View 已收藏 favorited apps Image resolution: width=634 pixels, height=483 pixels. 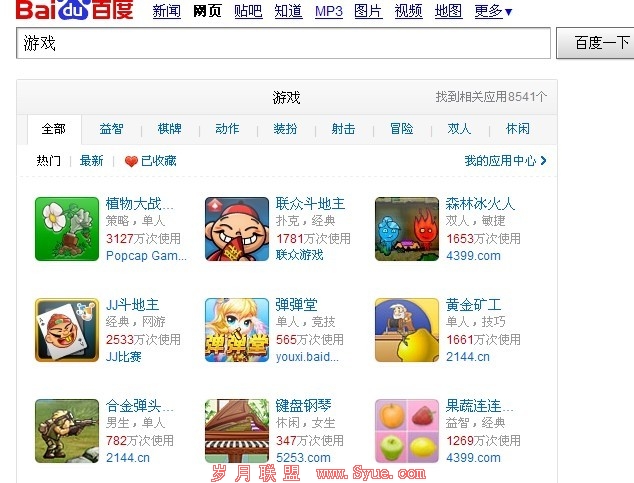click(x=151, y=161)
